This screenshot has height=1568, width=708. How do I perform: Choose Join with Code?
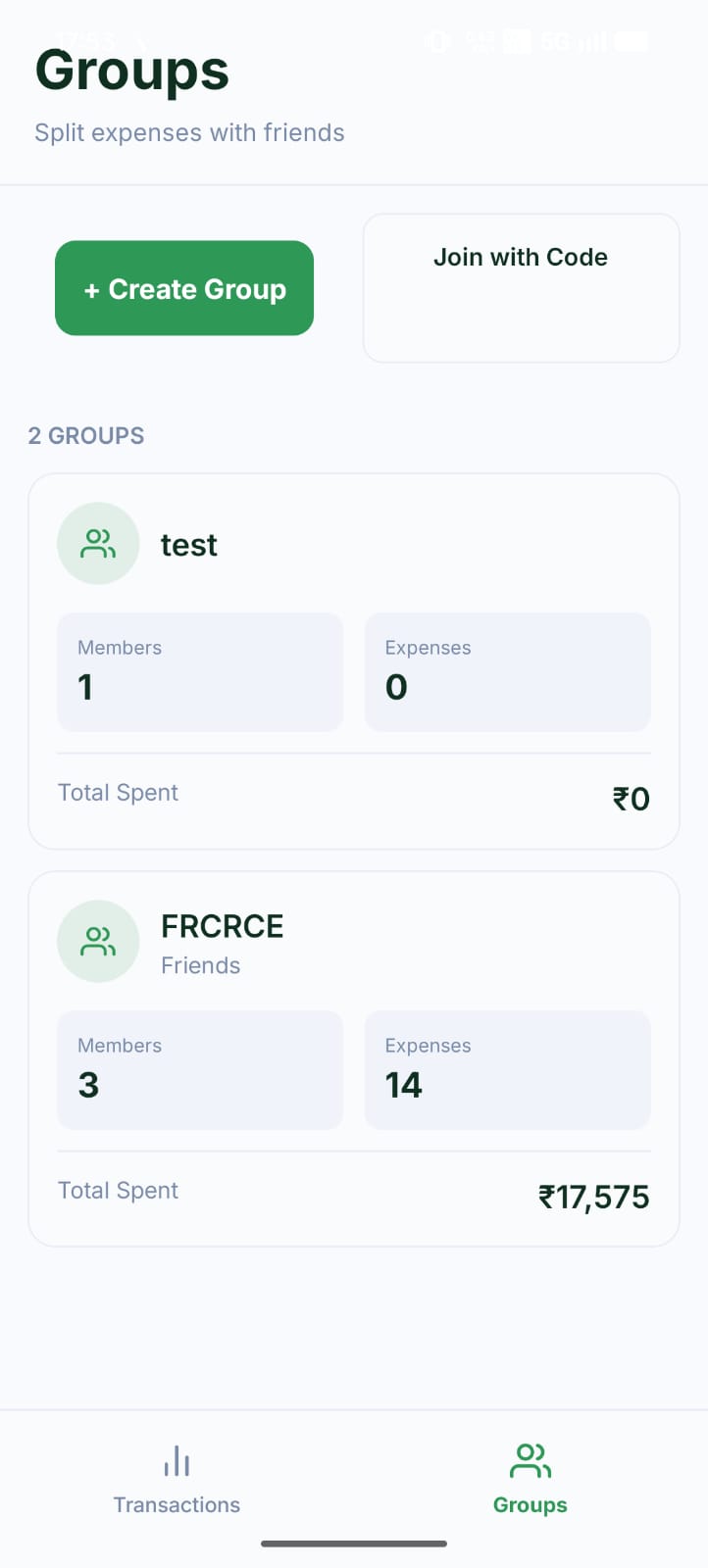coord(521,287)
